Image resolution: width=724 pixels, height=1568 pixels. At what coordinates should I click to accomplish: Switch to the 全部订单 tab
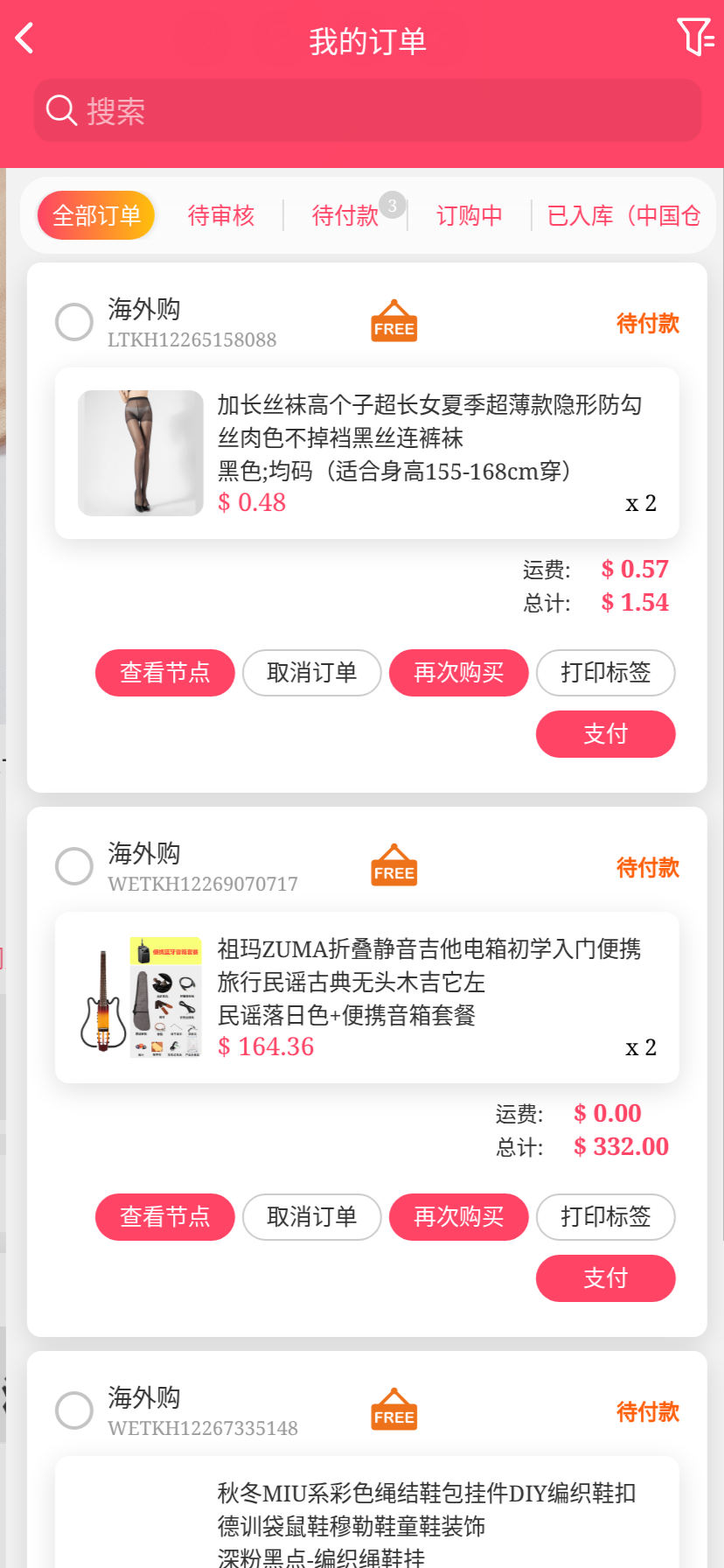tap(96, 215)
